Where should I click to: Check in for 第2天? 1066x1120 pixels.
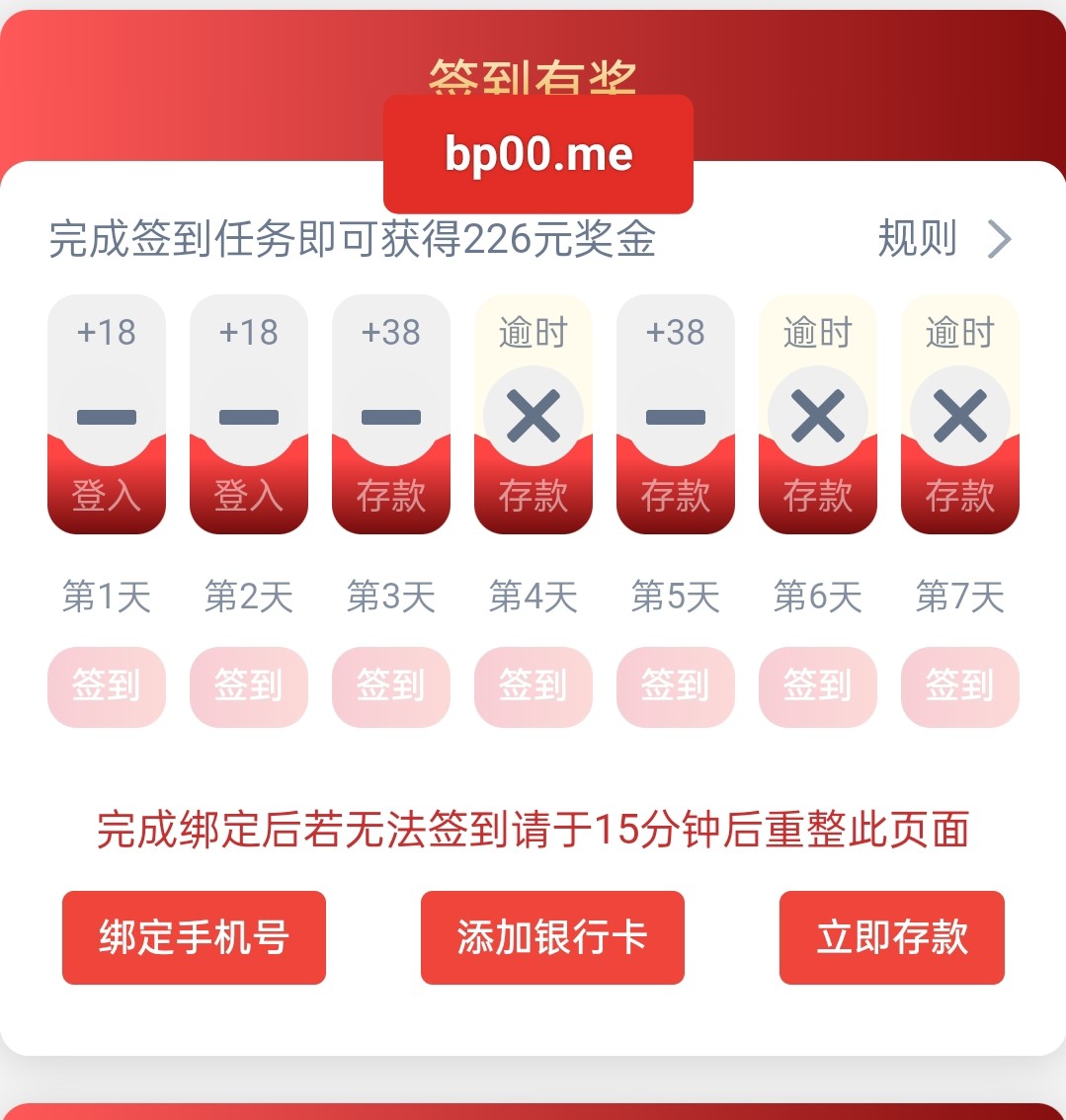[x=249, y=686]
